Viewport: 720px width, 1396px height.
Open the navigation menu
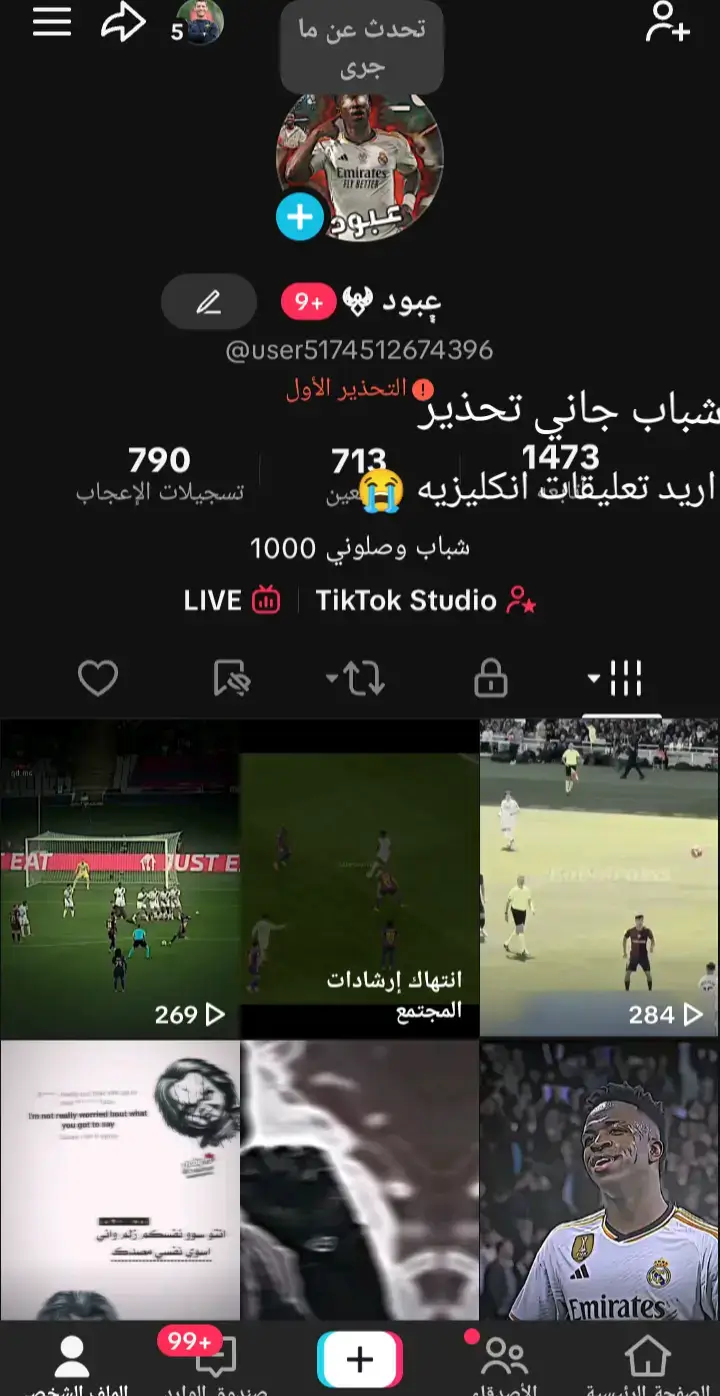[50, 24]
